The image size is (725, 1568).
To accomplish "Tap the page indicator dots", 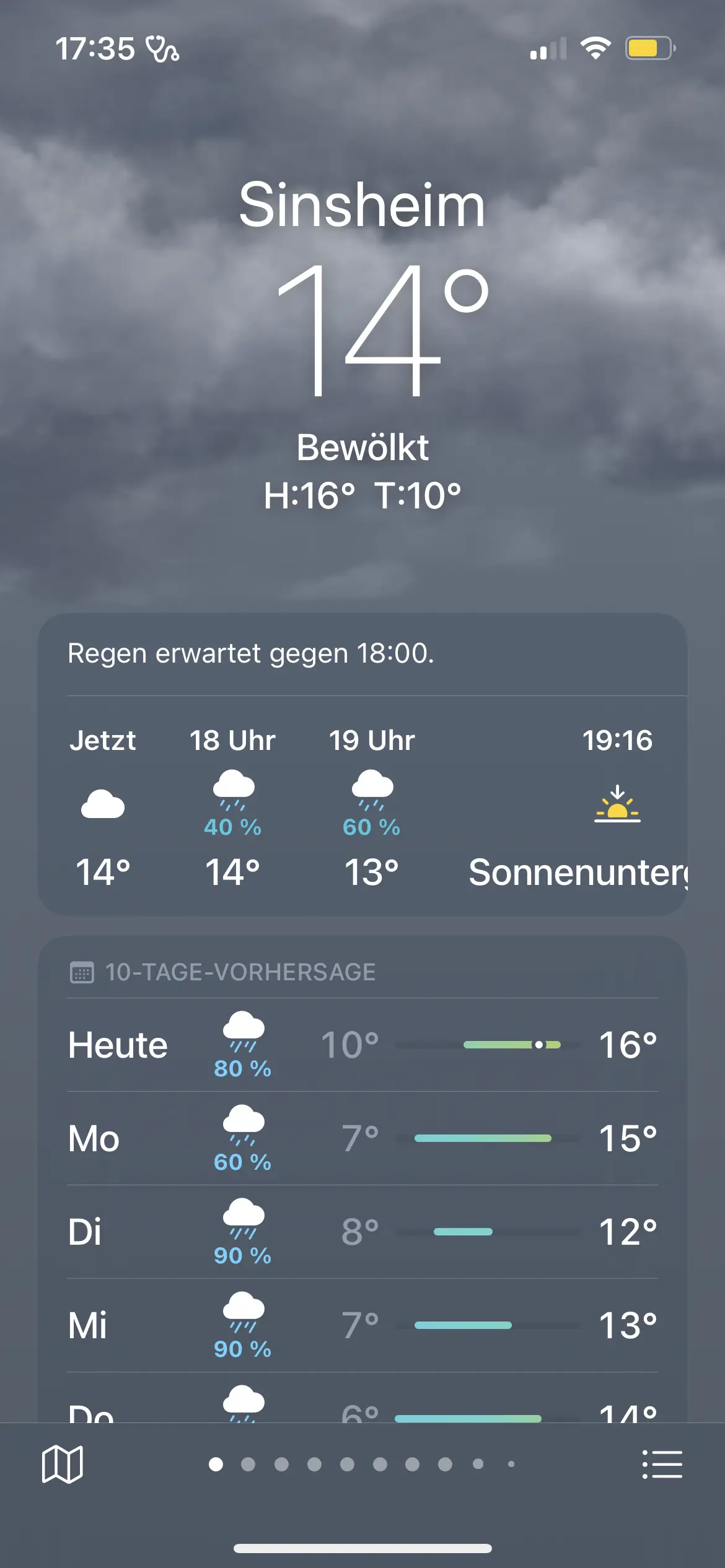I will (x=362, y=1465).
